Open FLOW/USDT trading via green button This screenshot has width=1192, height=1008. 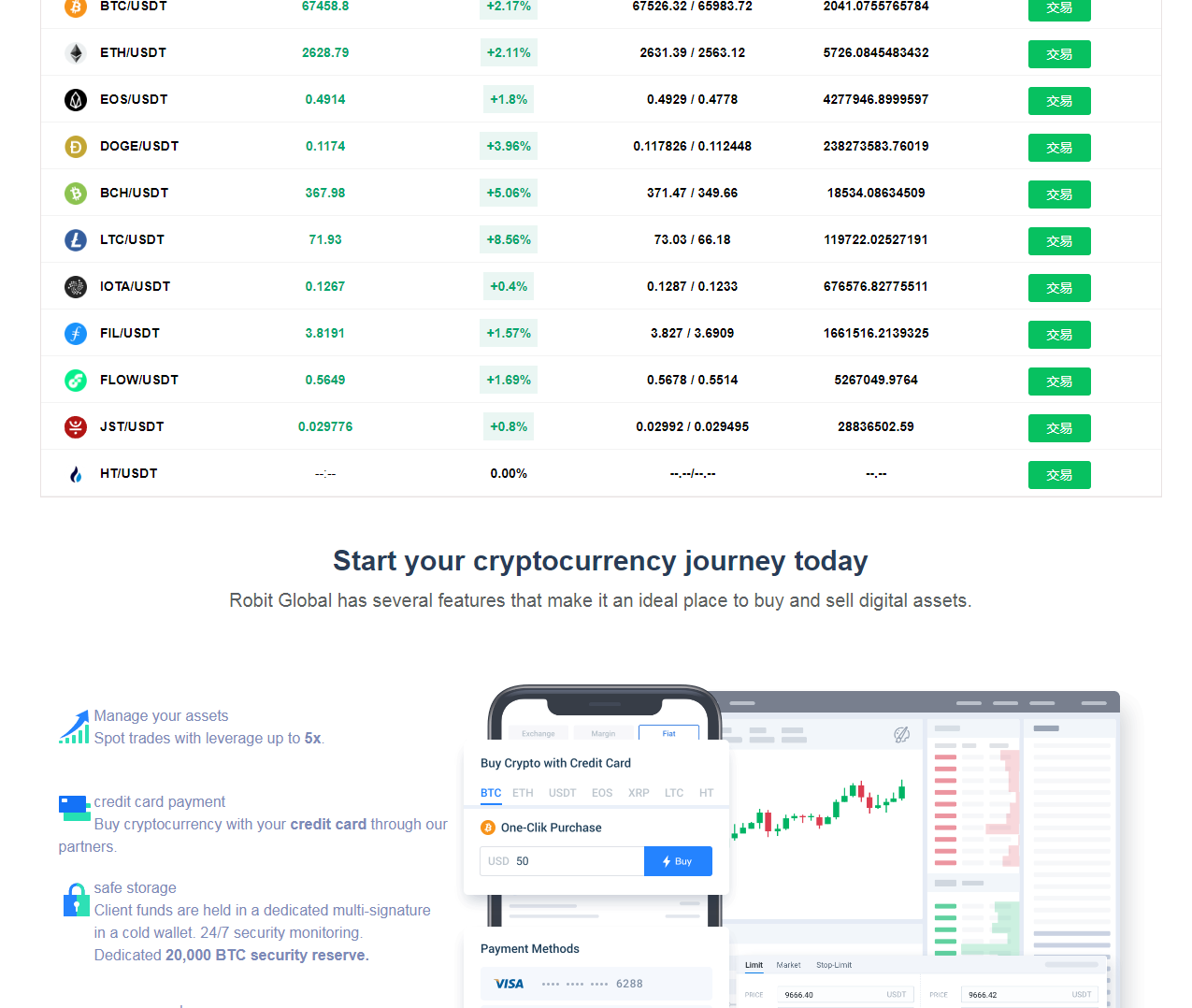click(1058, 382)
